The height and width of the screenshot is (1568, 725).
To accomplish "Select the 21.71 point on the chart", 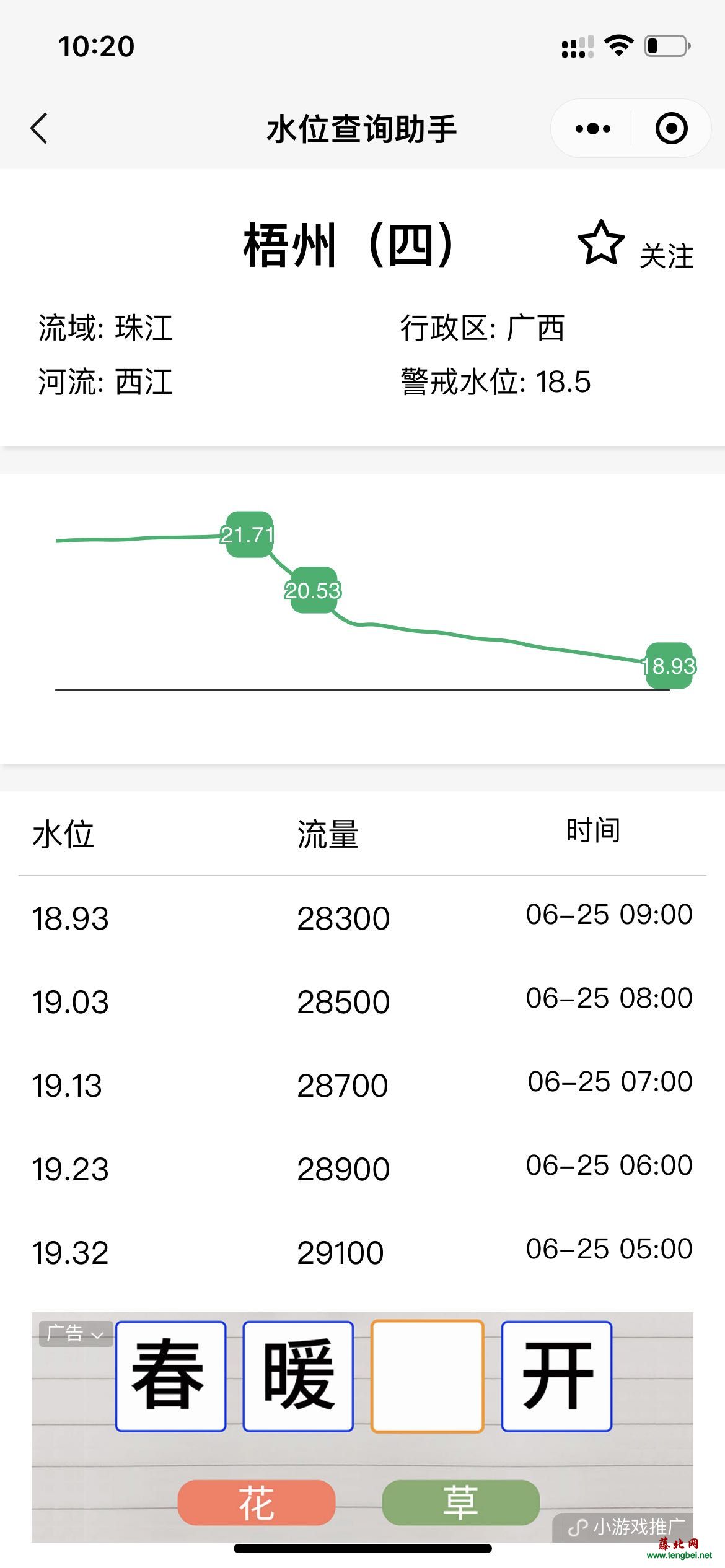I will pos(248,534).
